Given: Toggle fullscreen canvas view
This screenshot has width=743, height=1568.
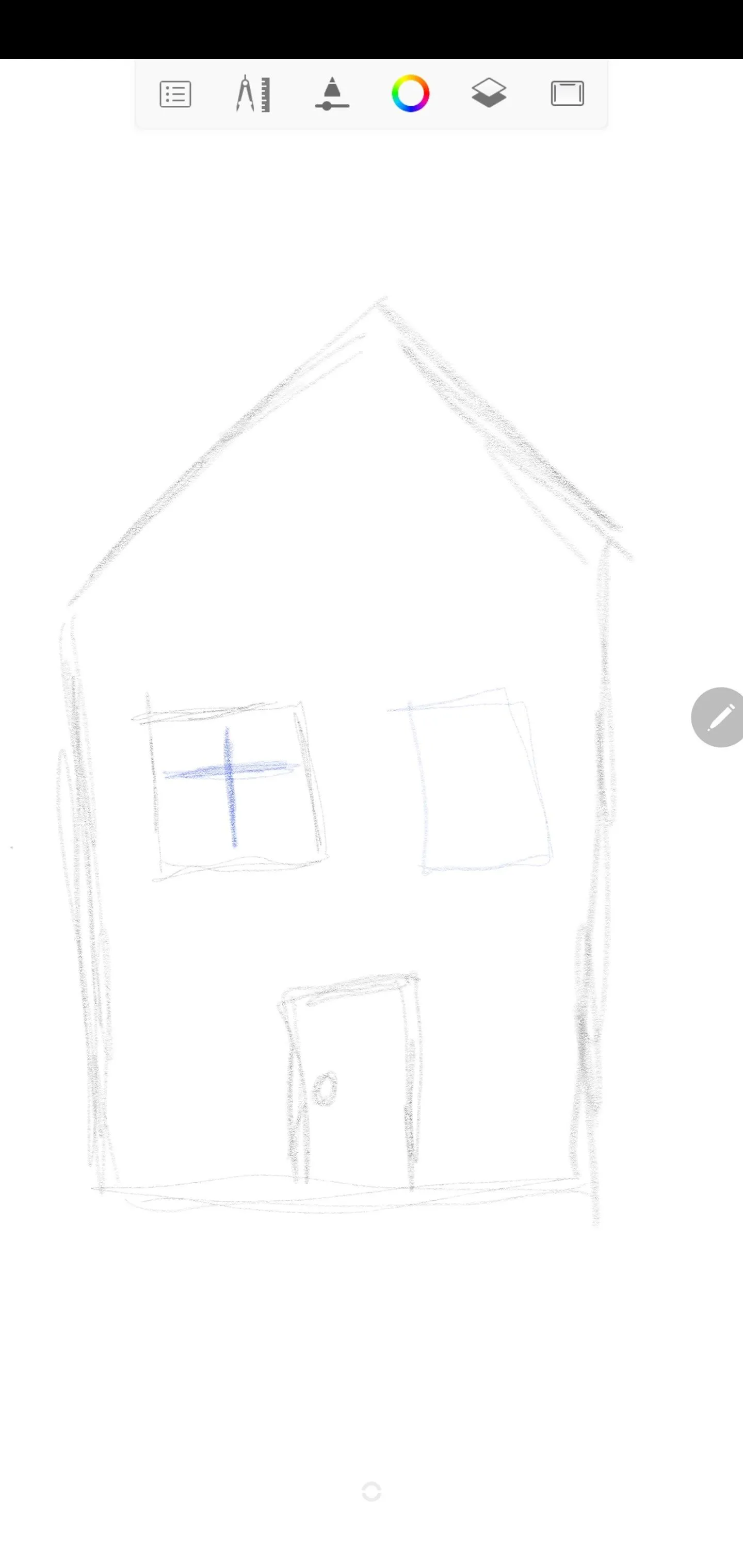Looking at the screenshot, I should coord(568,94).
